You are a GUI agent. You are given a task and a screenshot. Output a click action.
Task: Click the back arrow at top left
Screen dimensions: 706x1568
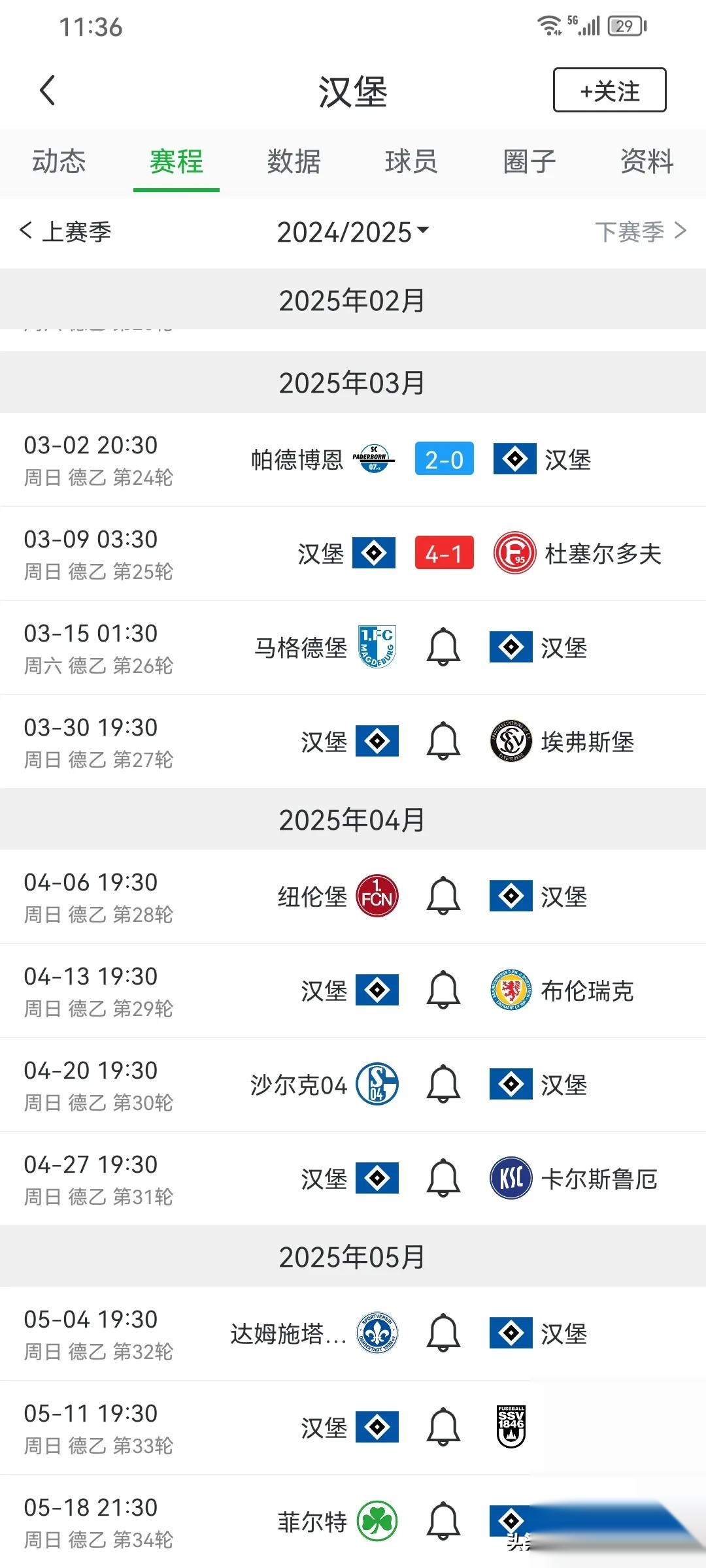47,90
